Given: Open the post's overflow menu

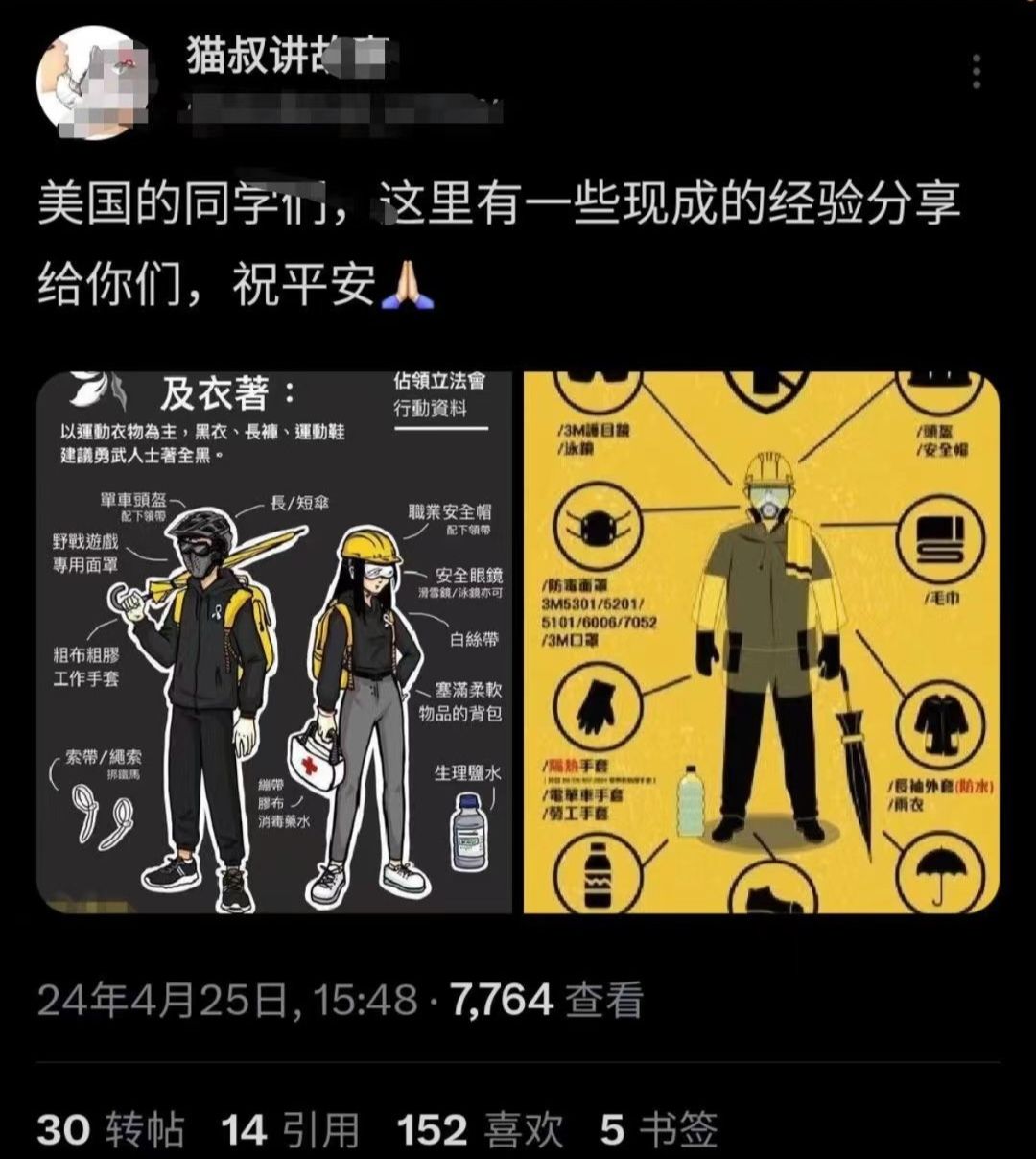Looking at the screenshot, I should tap(976, 73).
